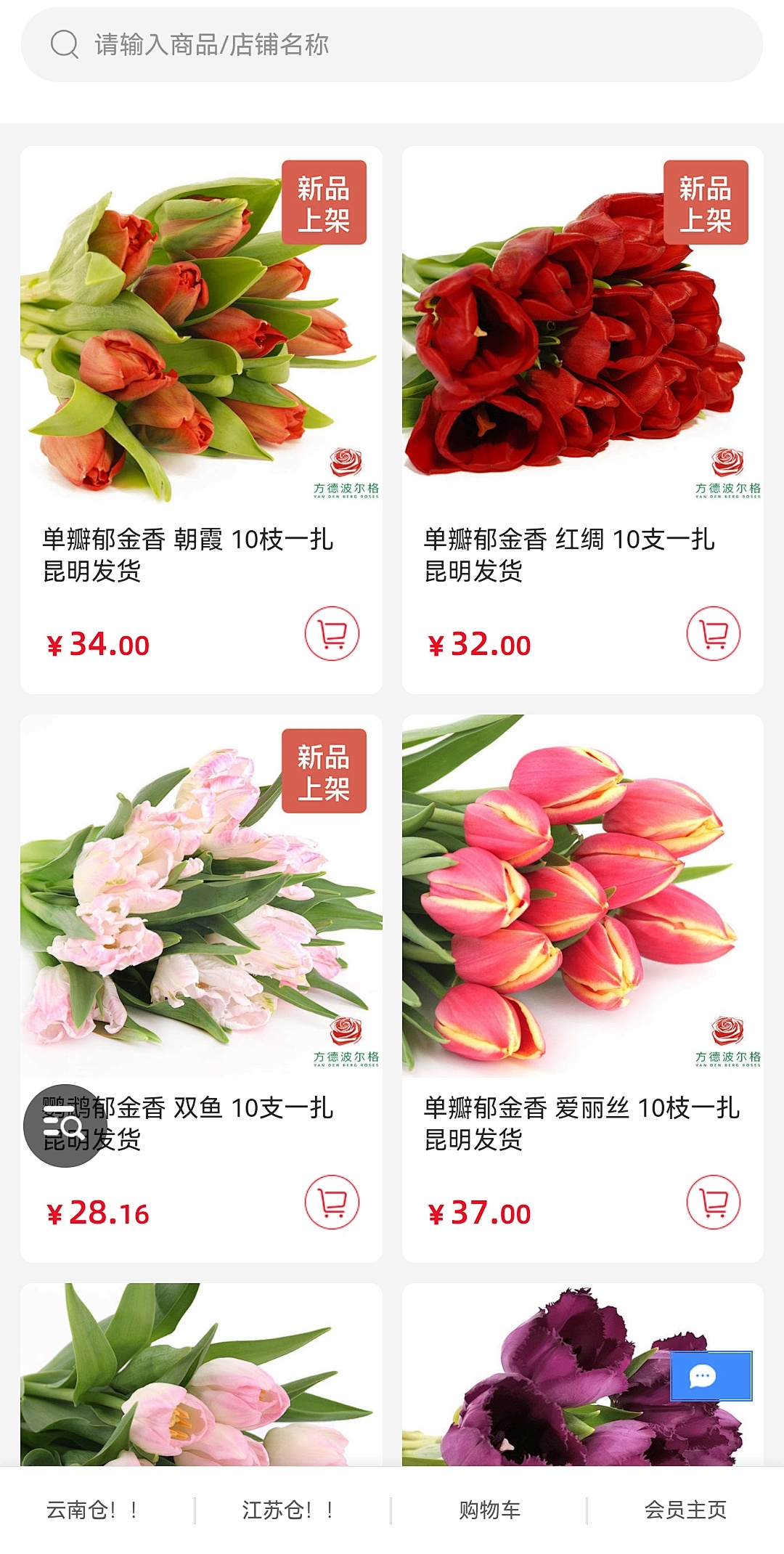Tap the magnifier icon in the search bar
Viewport: 784px width, 1554px height.
coord(64,46)
